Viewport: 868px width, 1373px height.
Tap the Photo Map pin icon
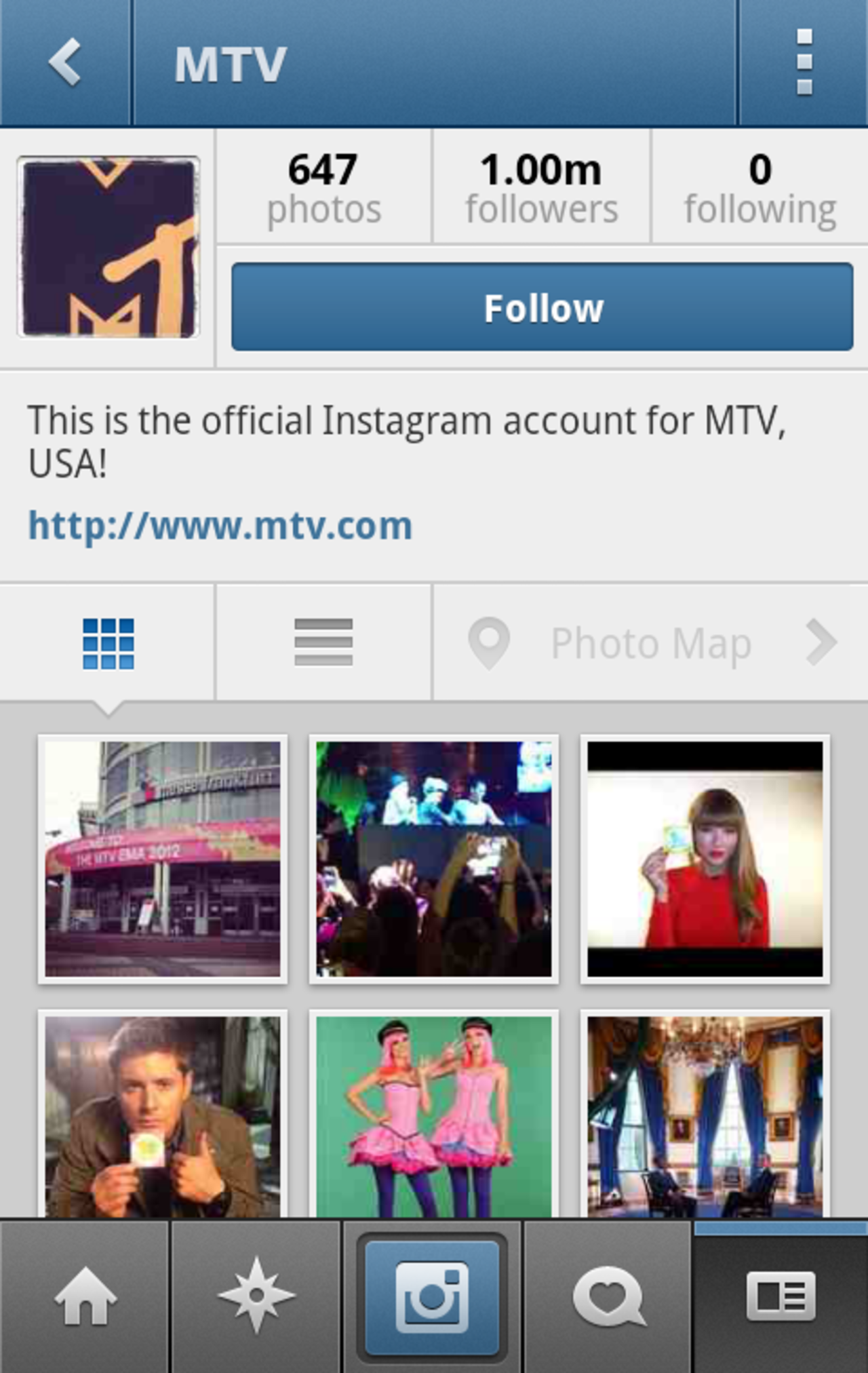pyautogui.click(x=491, y=641)
